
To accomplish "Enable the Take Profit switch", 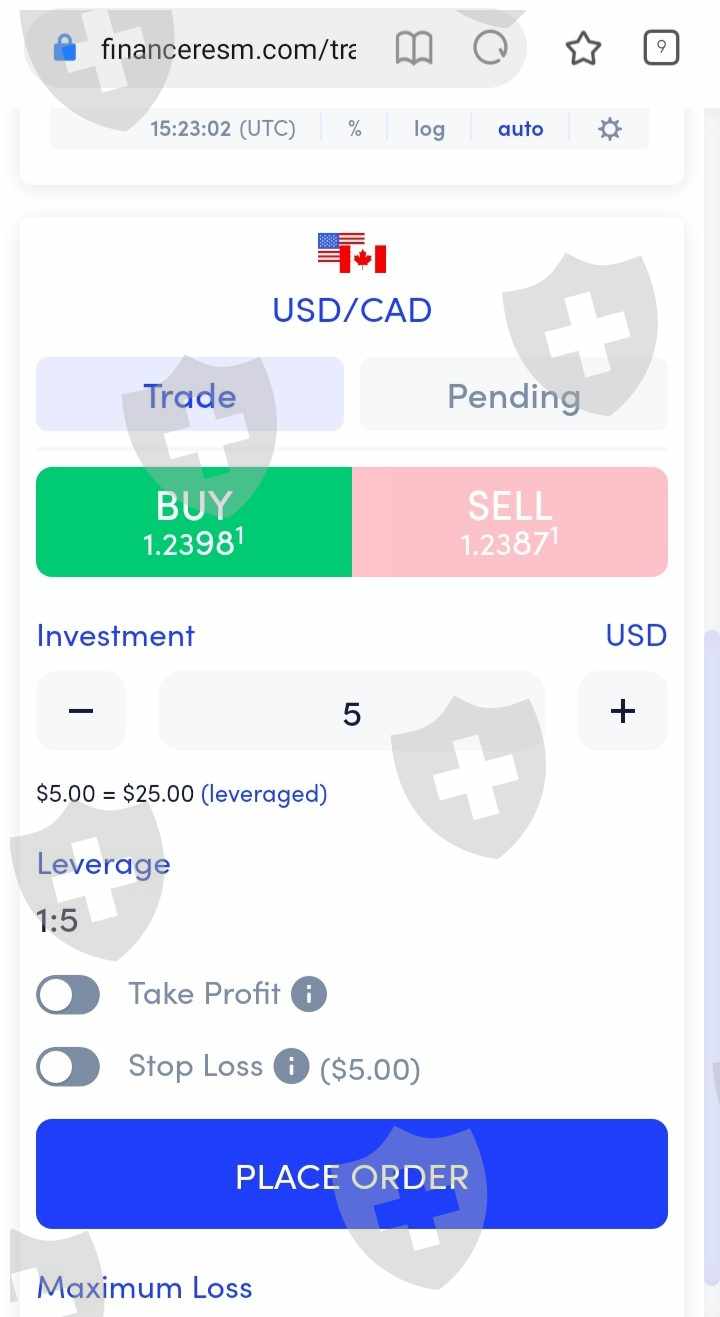I will pos(68,994).
